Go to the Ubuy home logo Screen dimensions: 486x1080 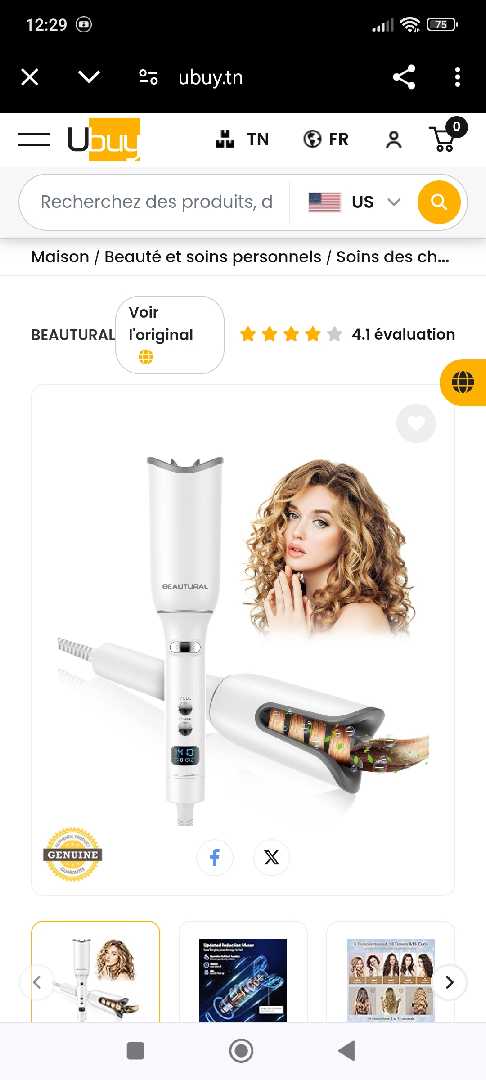coord(103,139)
